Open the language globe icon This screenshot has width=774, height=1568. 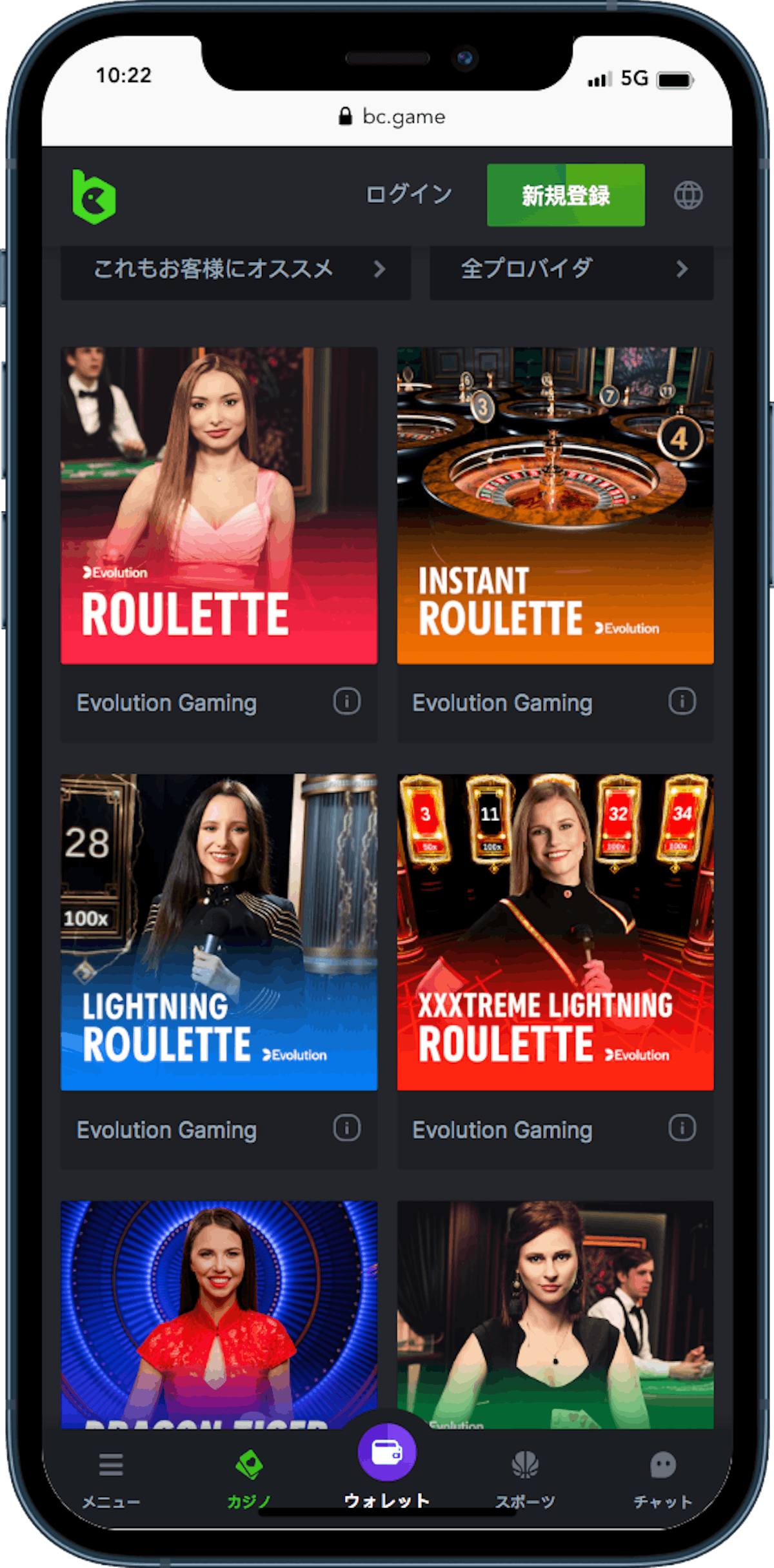pos(688,195)
